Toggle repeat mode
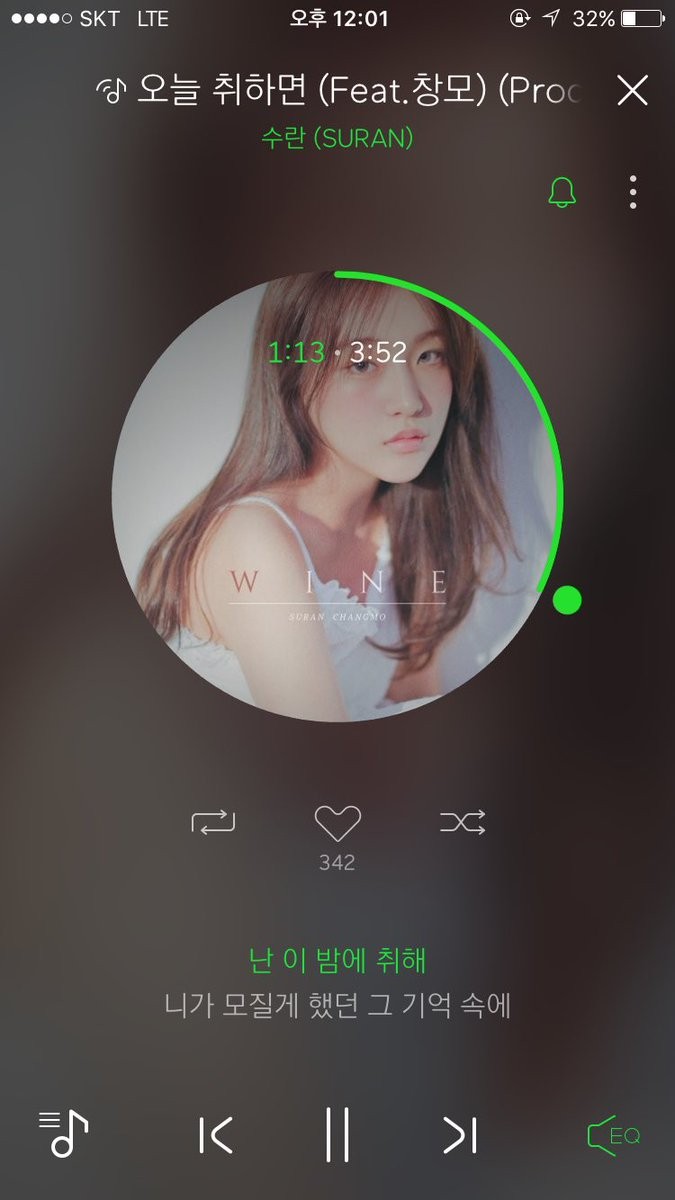675x1200 pixels. pos(214,822)
